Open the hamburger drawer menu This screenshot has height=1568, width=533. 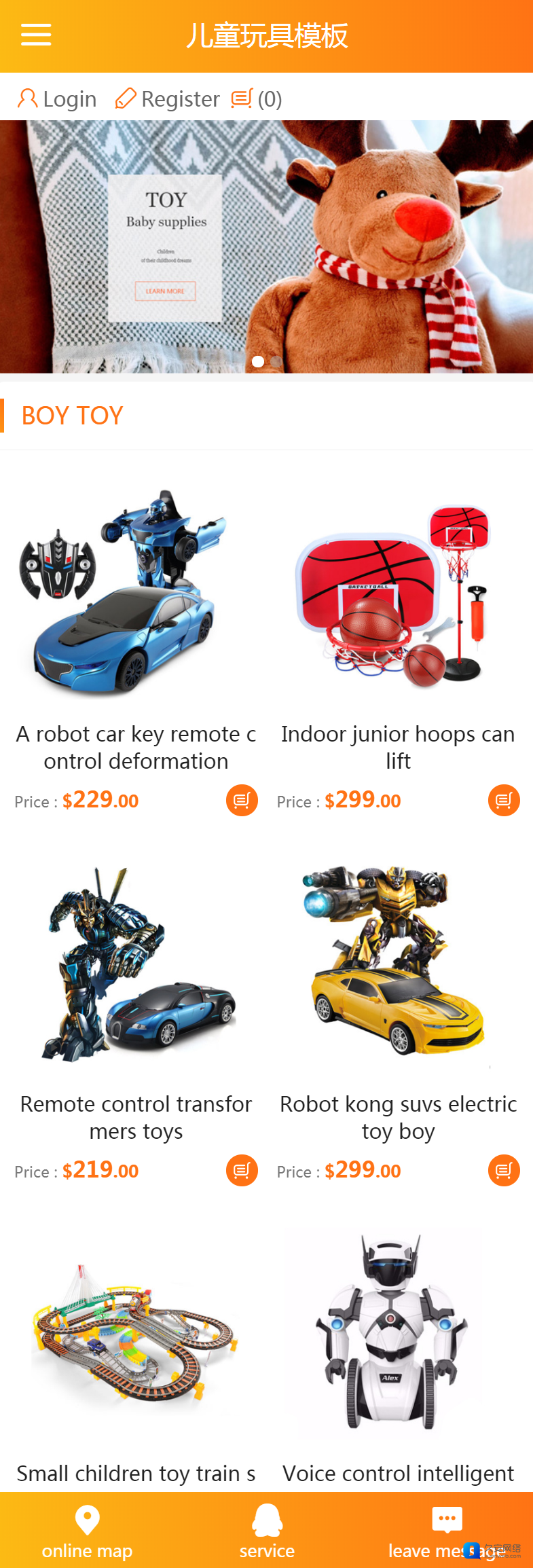(x=36, y=35)
